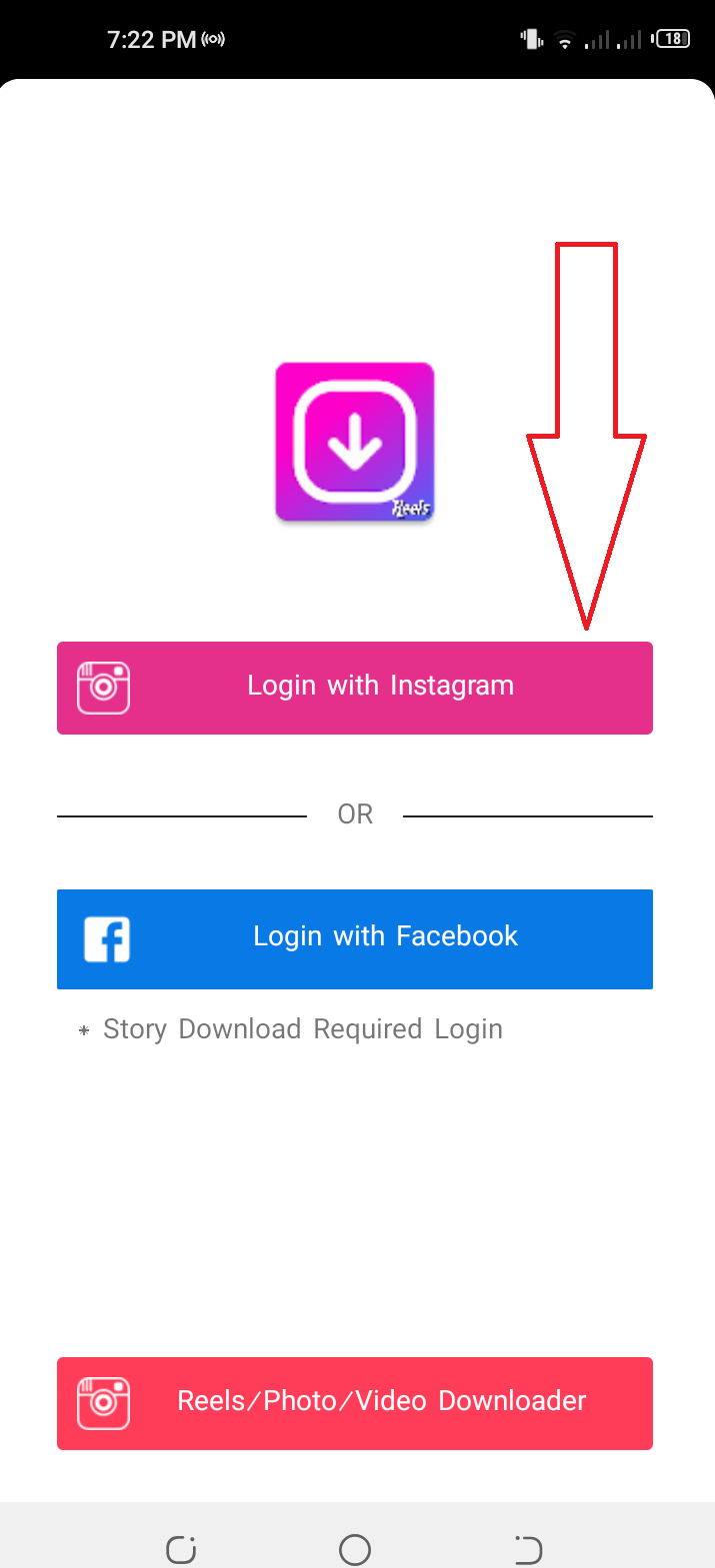
Task: Navigate back using system back button
Action: point(528,1549)
